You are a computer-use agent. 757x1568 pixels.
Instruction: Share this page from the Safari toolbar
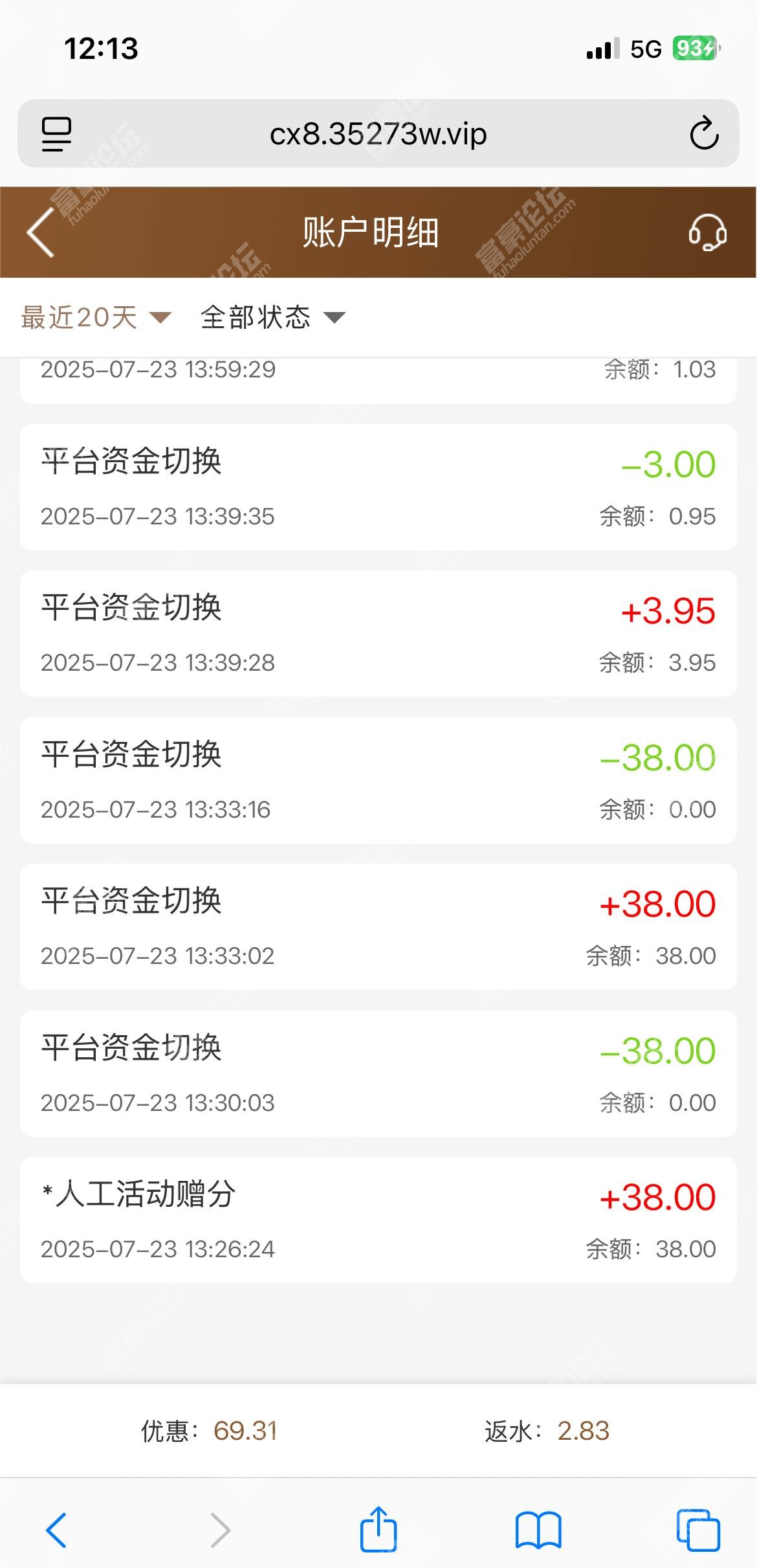click(x=378, y=1529)
